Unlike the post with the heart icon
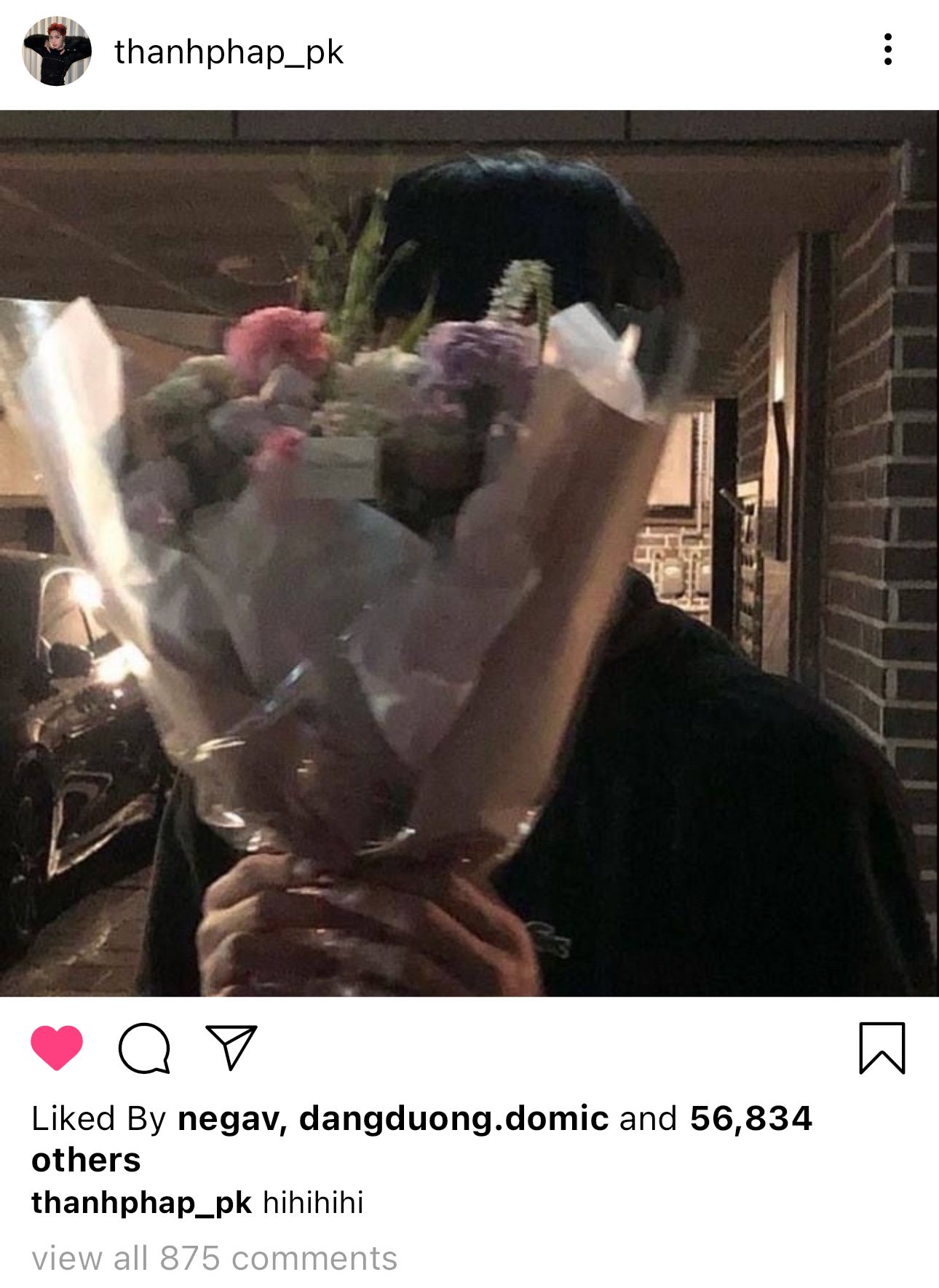 [57, 1047]
